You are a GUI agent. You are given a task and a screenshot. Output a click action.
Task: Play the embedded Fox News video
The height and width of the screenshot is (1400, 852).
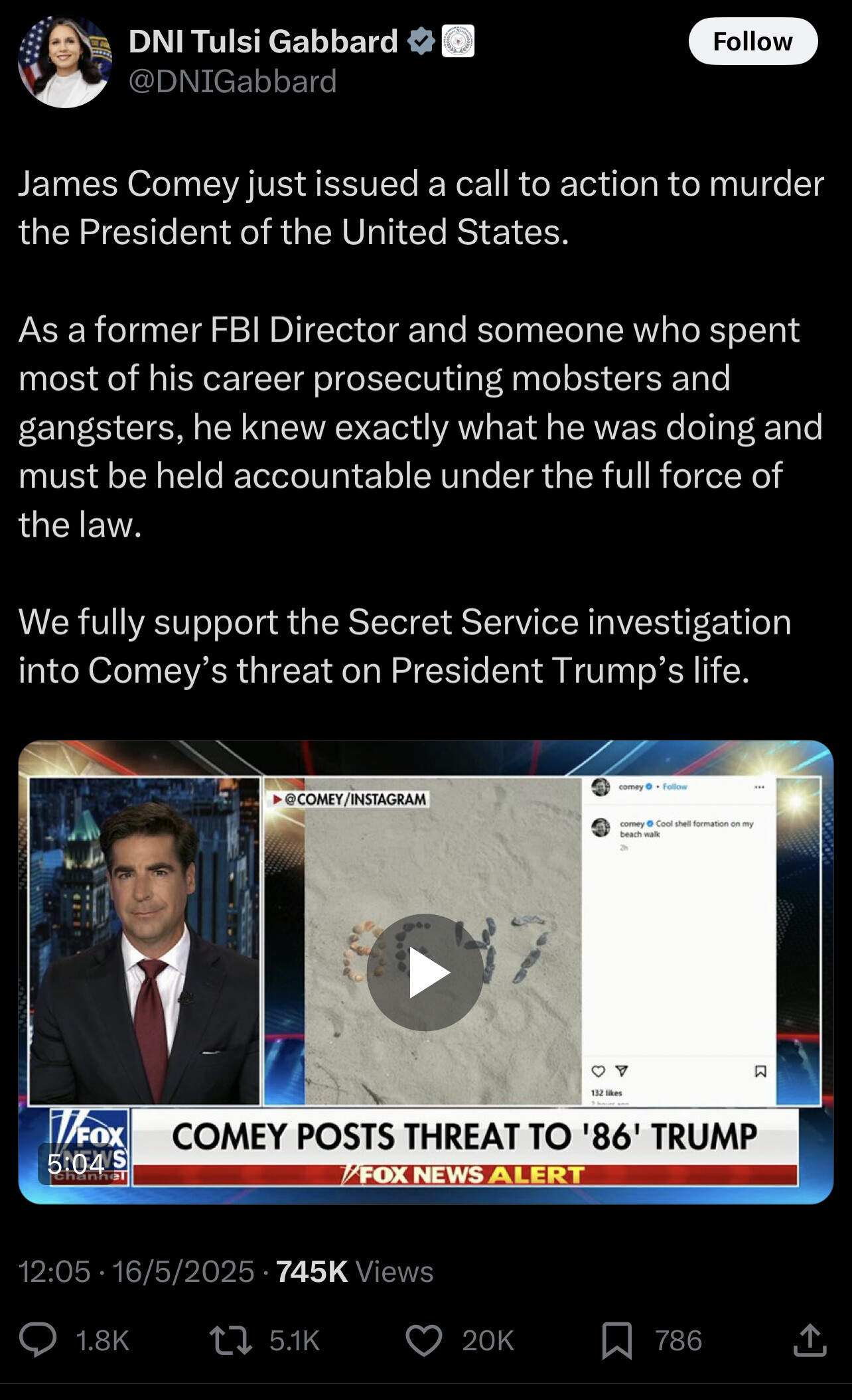[x=425, y=972]
